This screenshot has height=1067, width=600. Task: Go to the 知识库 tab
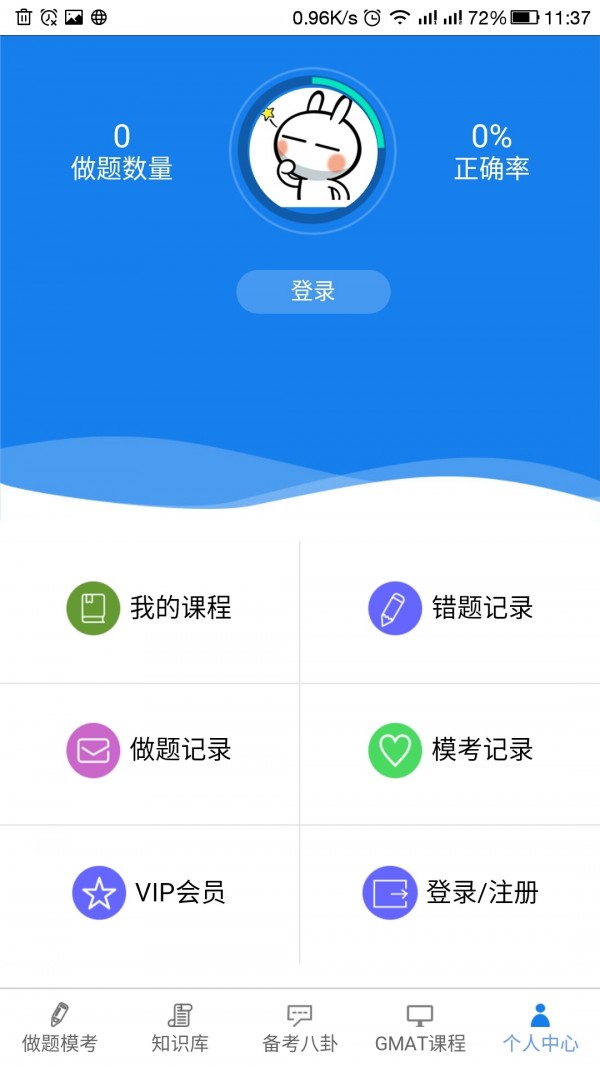pos(180,1028)
